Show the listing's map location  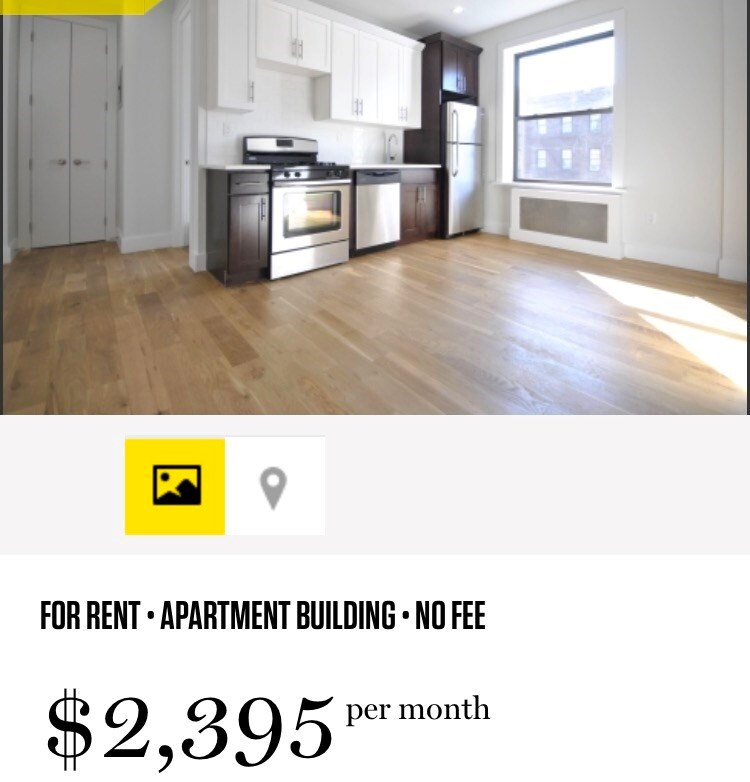point(274,486)
